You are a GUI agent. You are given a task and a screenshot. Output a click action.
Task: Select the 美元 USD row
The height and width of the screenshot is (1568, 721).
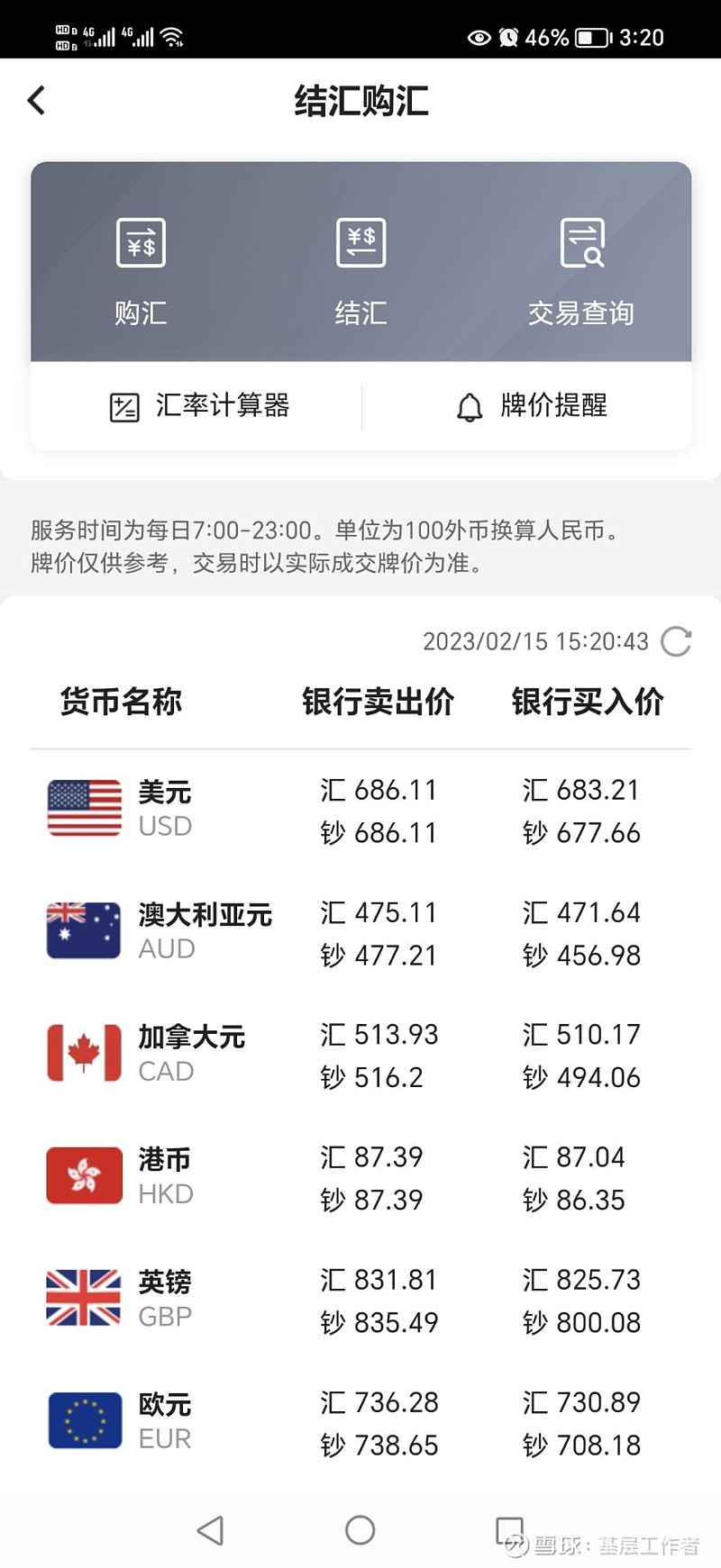(360, 811)
